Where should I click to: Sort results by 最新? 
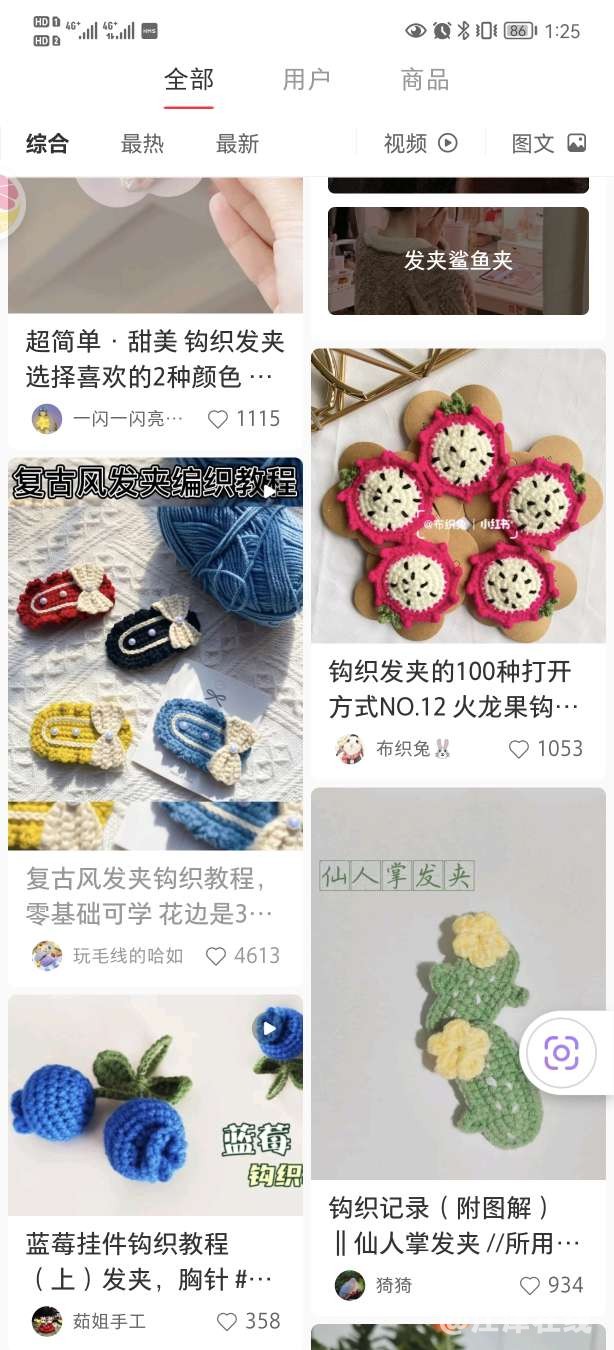(x=237, y=144)
